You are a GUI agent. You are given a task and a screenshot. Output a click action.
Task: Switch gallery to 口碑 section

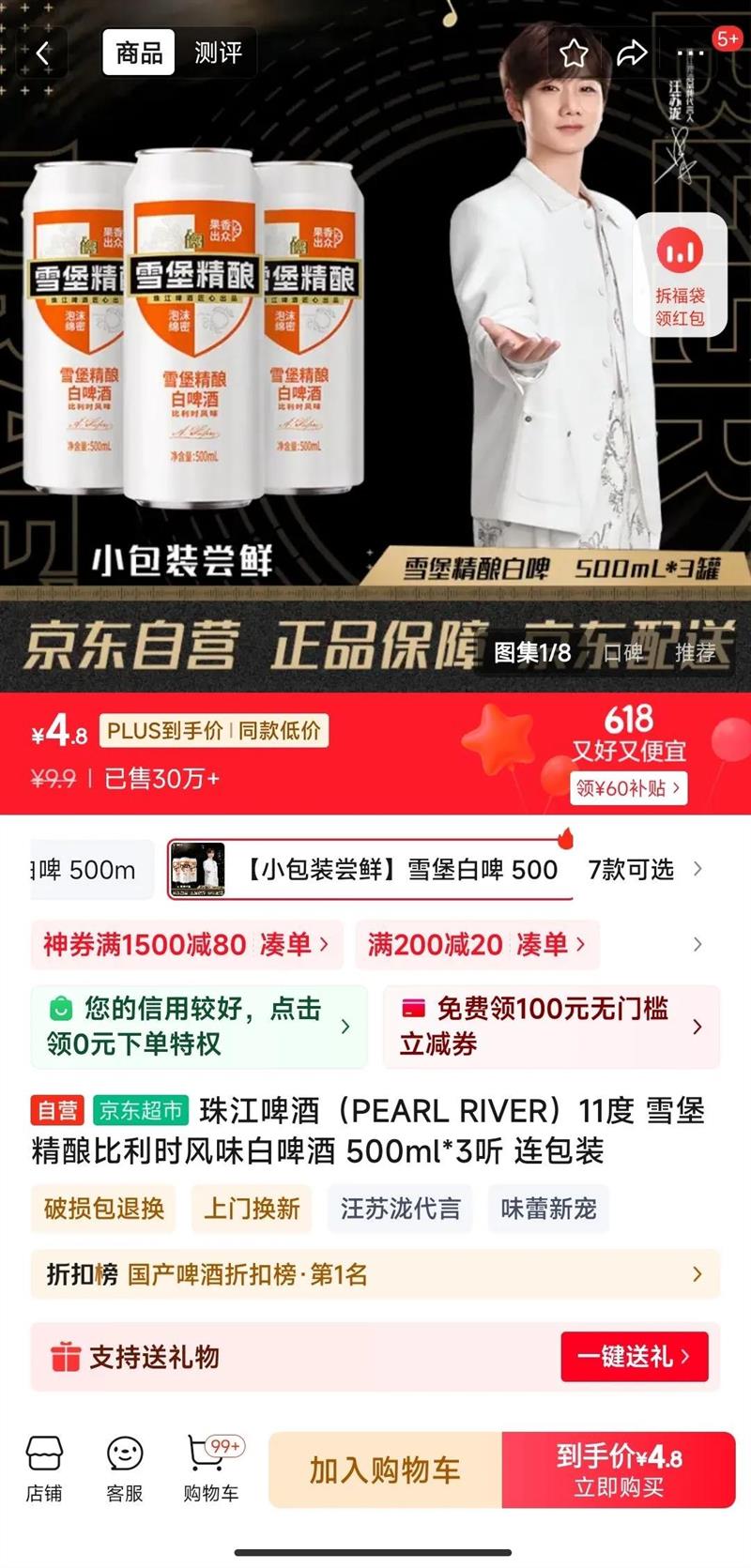click(x=622, y=652)
